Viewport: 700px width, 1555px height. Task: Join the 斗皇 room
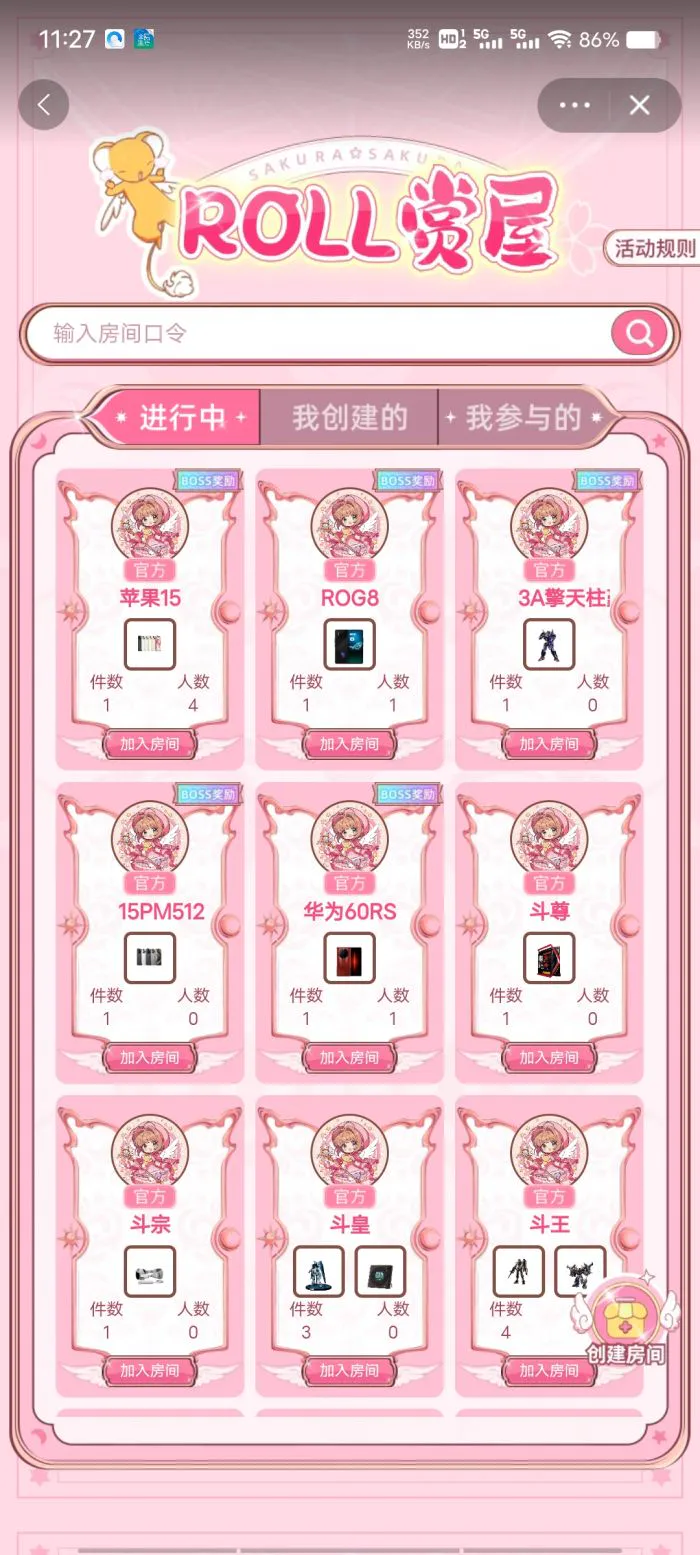350,1370
